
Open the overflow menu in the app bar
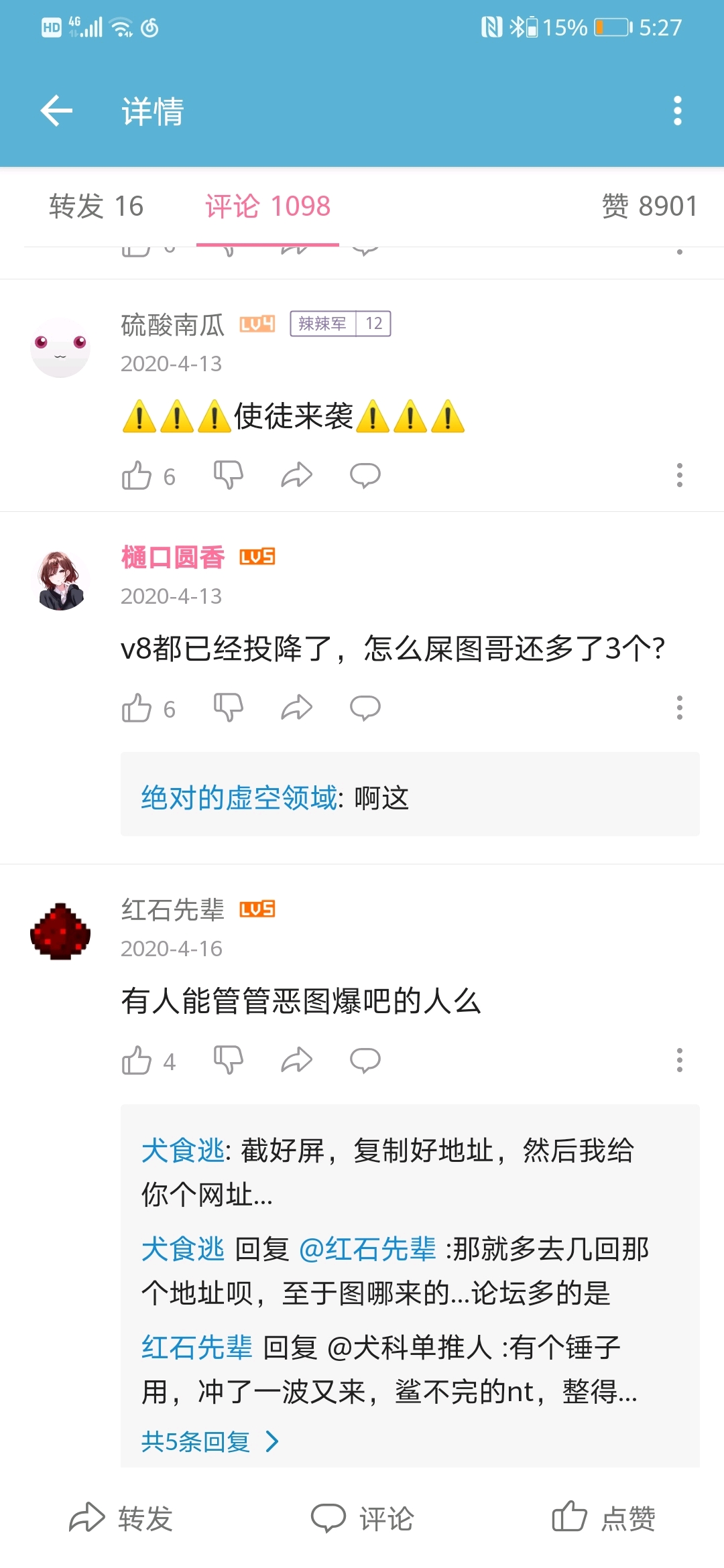pos(677,111)
